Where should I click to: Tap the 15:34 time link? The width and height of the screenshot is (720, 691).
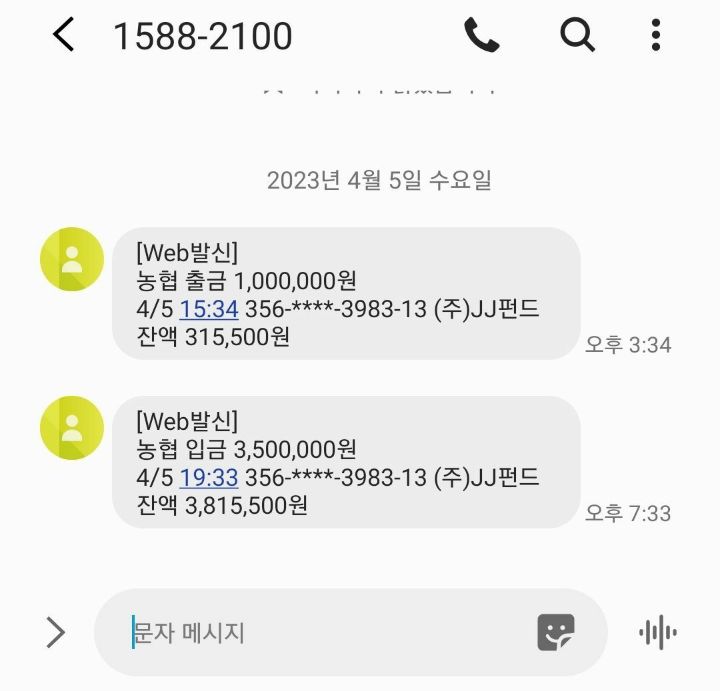208,309
